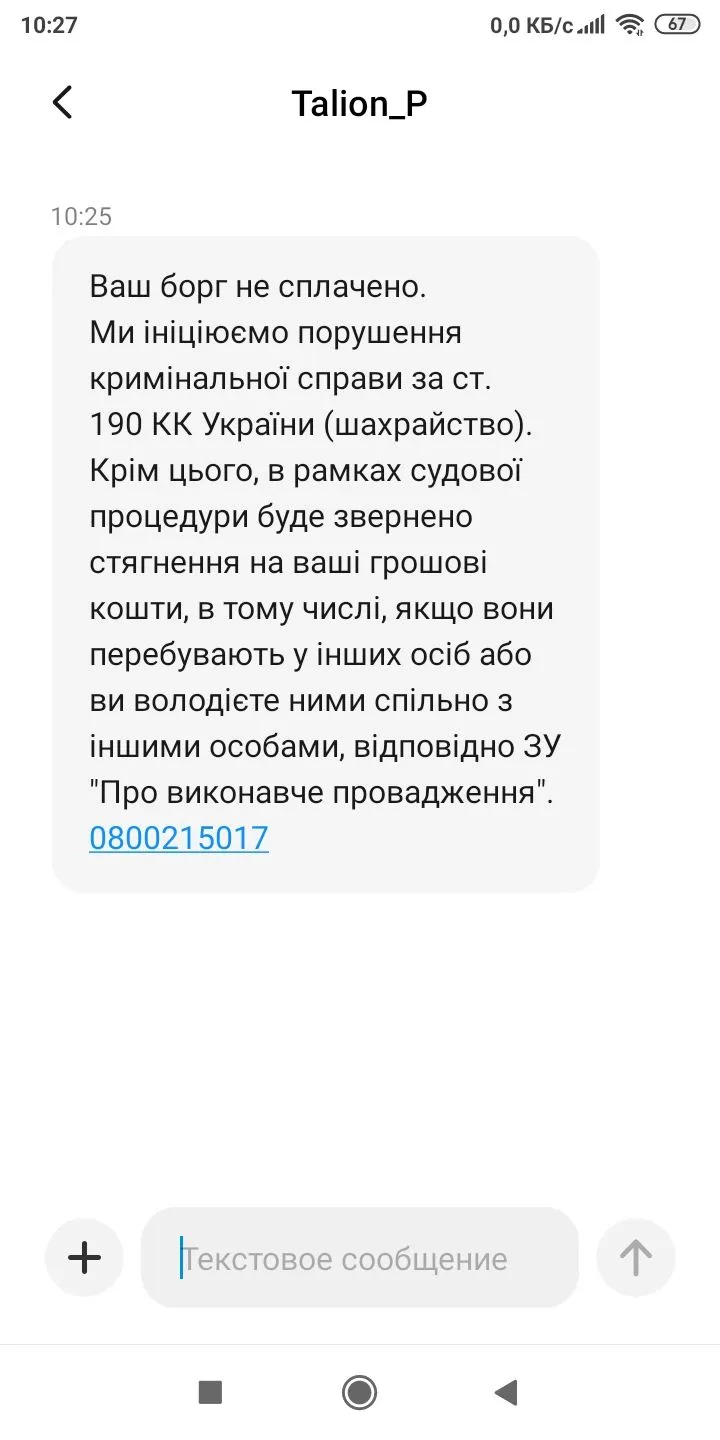
Task: Open the recent apps overview
Action: [x=210, y=1392]
